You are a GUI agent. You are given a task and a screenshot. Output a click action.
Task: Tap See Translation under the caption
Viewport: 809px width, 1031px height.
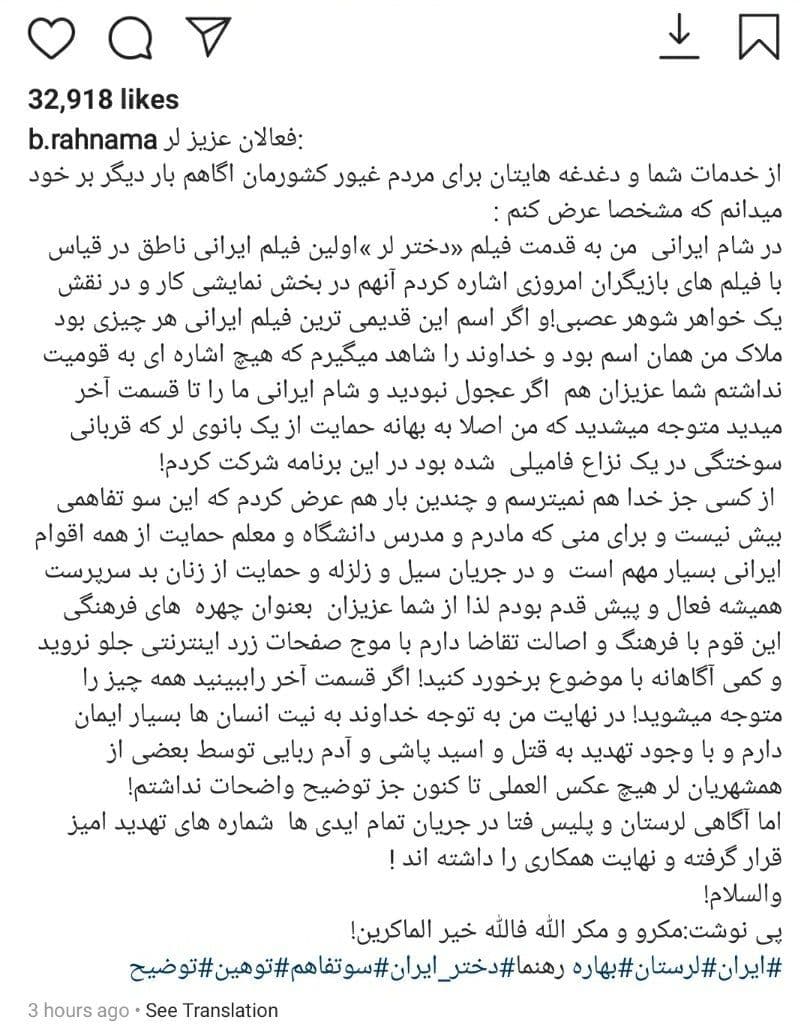pos(212,1010)
